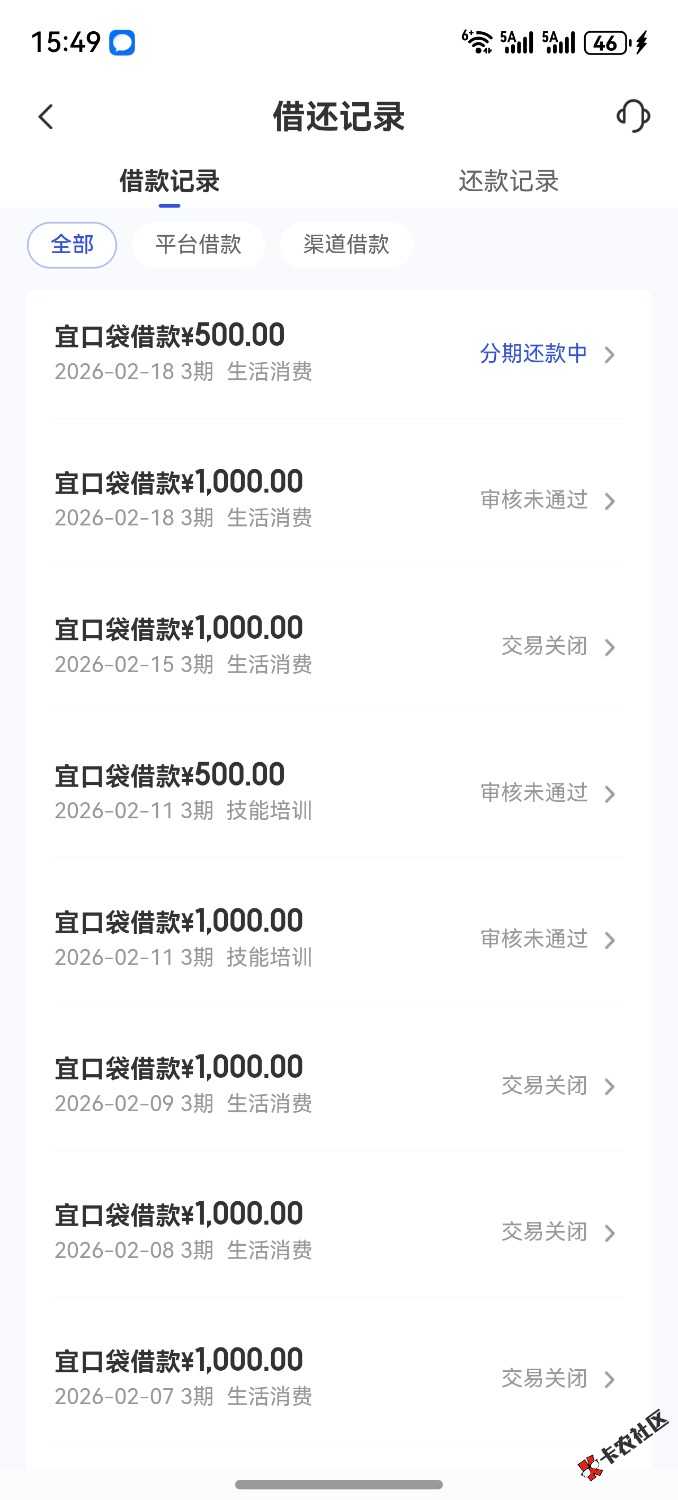Open the 2026-02-08 loan record
The height and width of the screenshot is (1500, 678).
point(338,1231)
